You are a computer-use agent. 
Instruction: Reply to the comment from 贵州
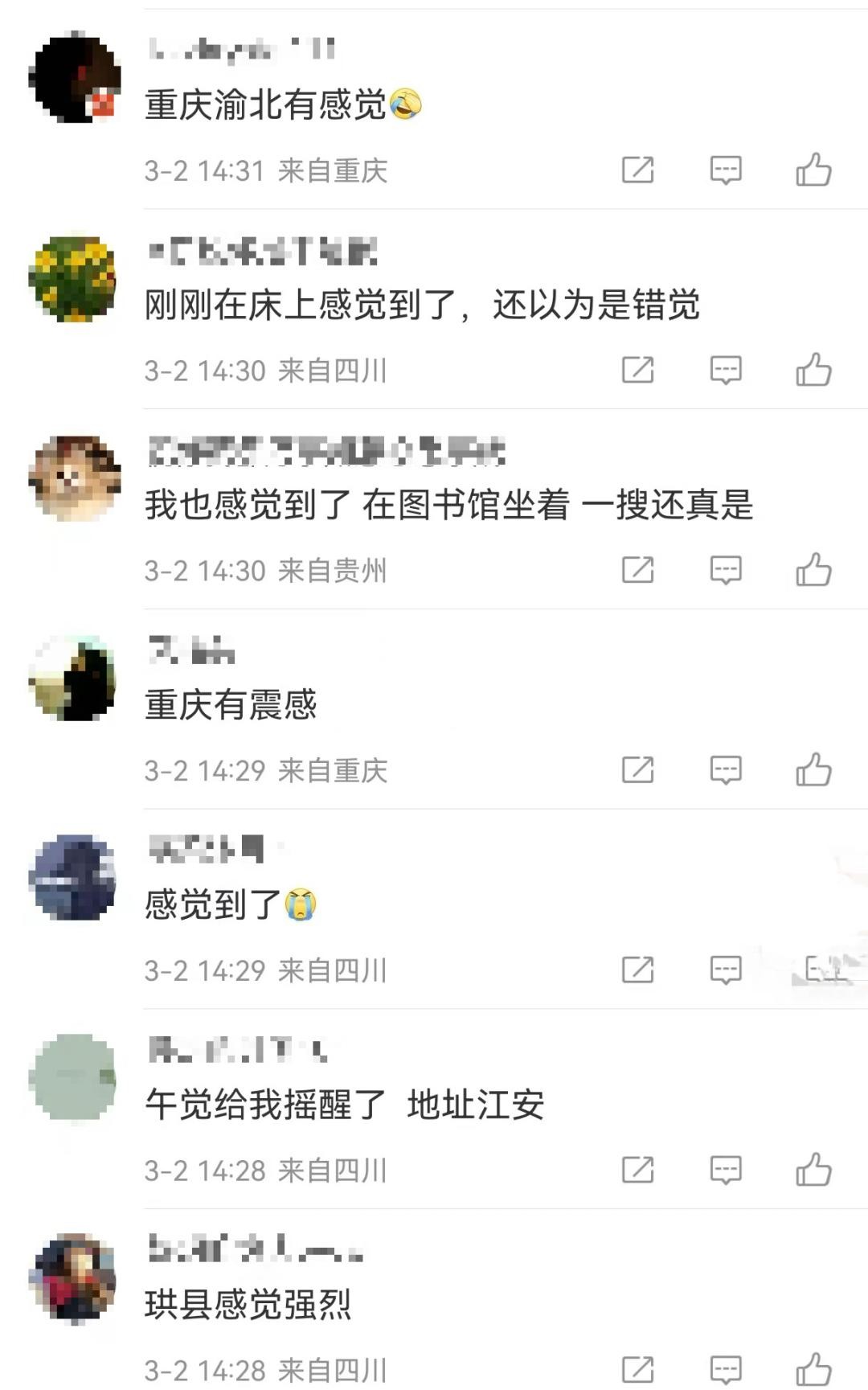(725, 570)
